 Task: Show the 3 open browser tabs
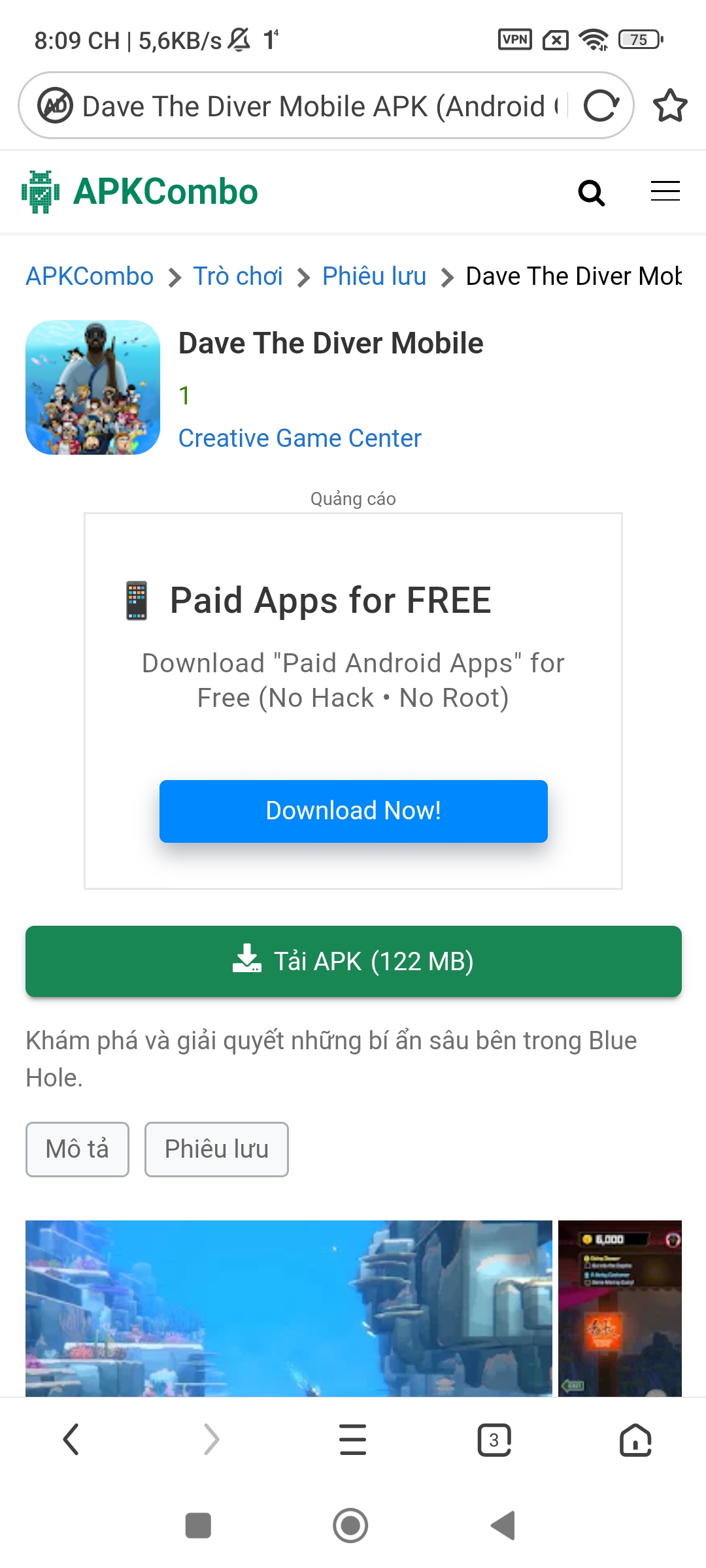tap(494, 1439)
